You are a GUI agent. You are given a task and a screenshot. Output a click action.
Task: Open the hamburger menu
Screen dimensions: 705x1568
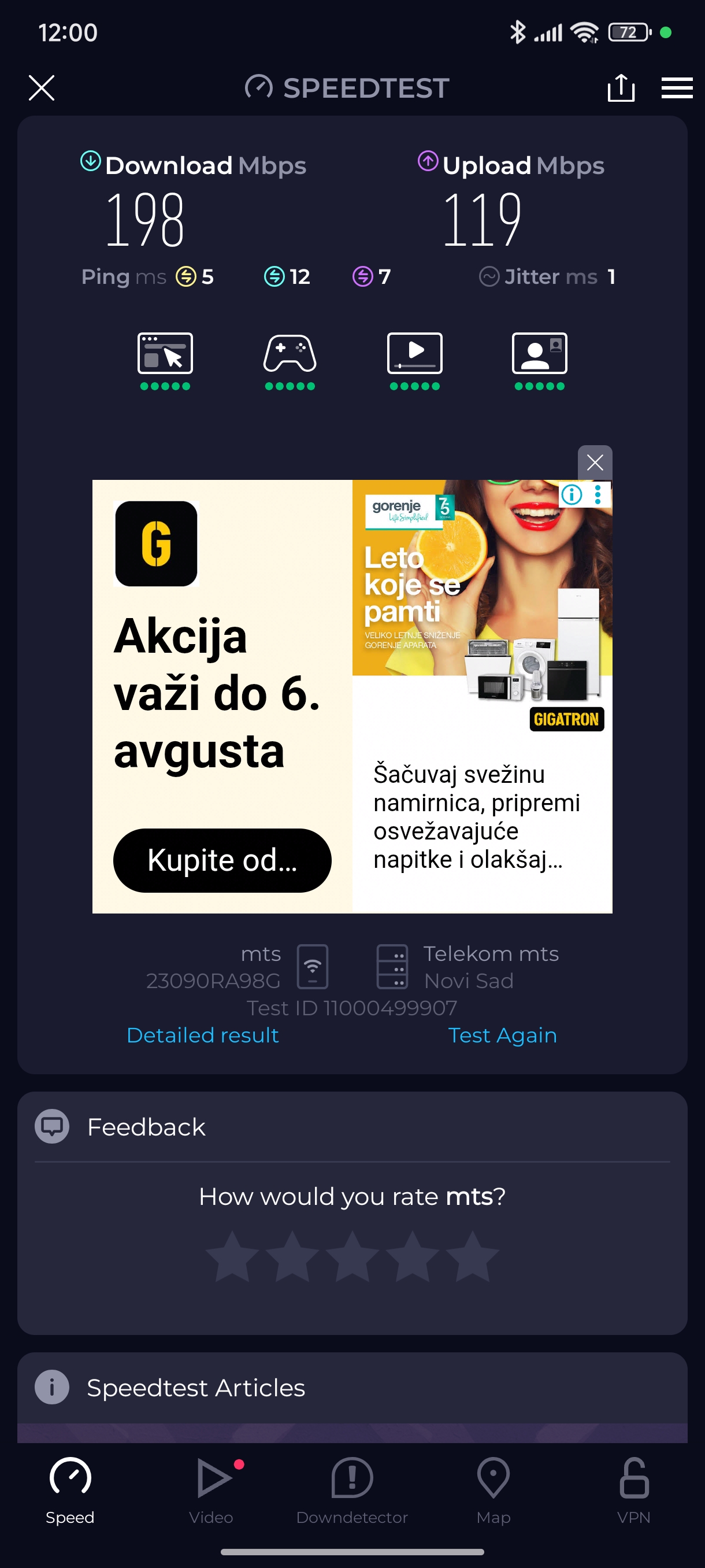point(677,88)
